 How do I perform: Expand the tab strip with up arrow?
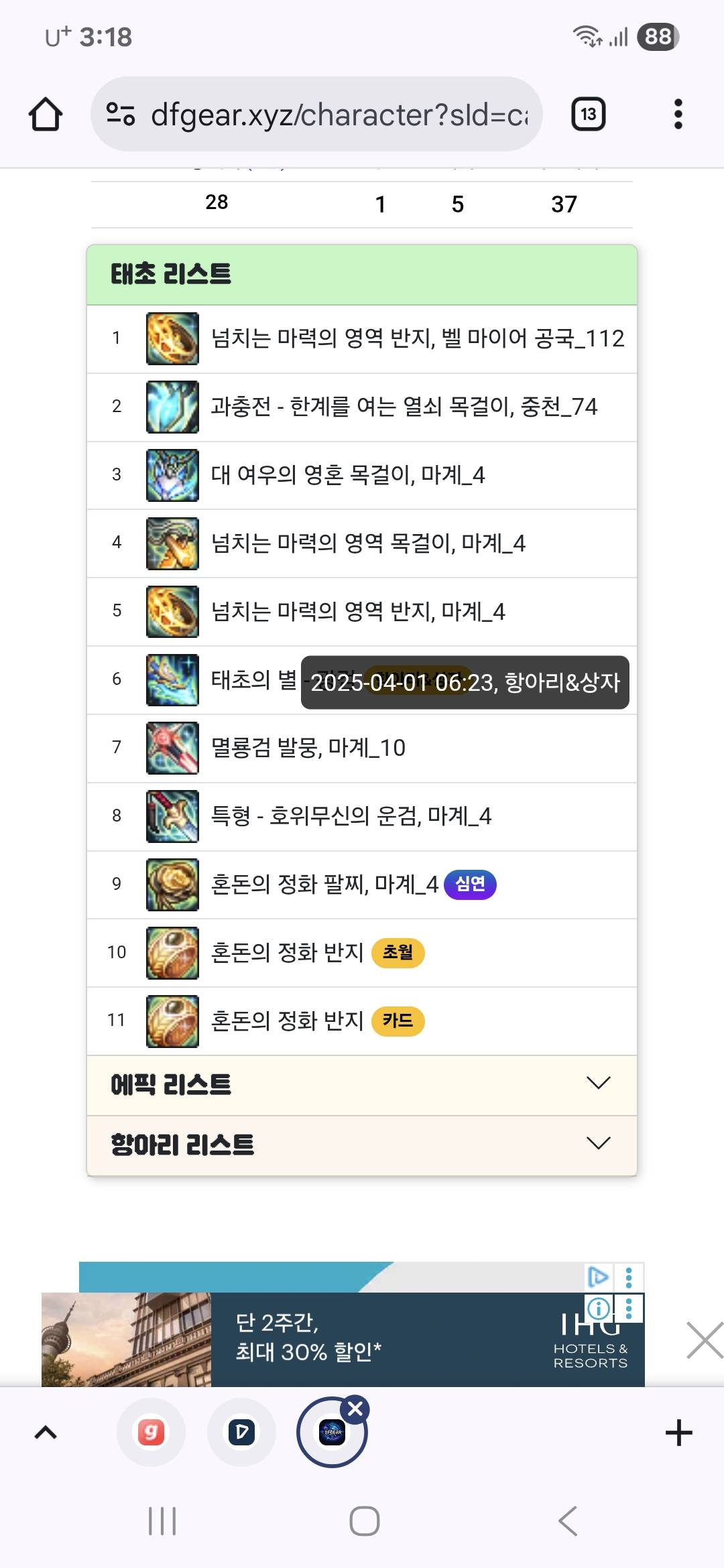(x=46, y=1433)
